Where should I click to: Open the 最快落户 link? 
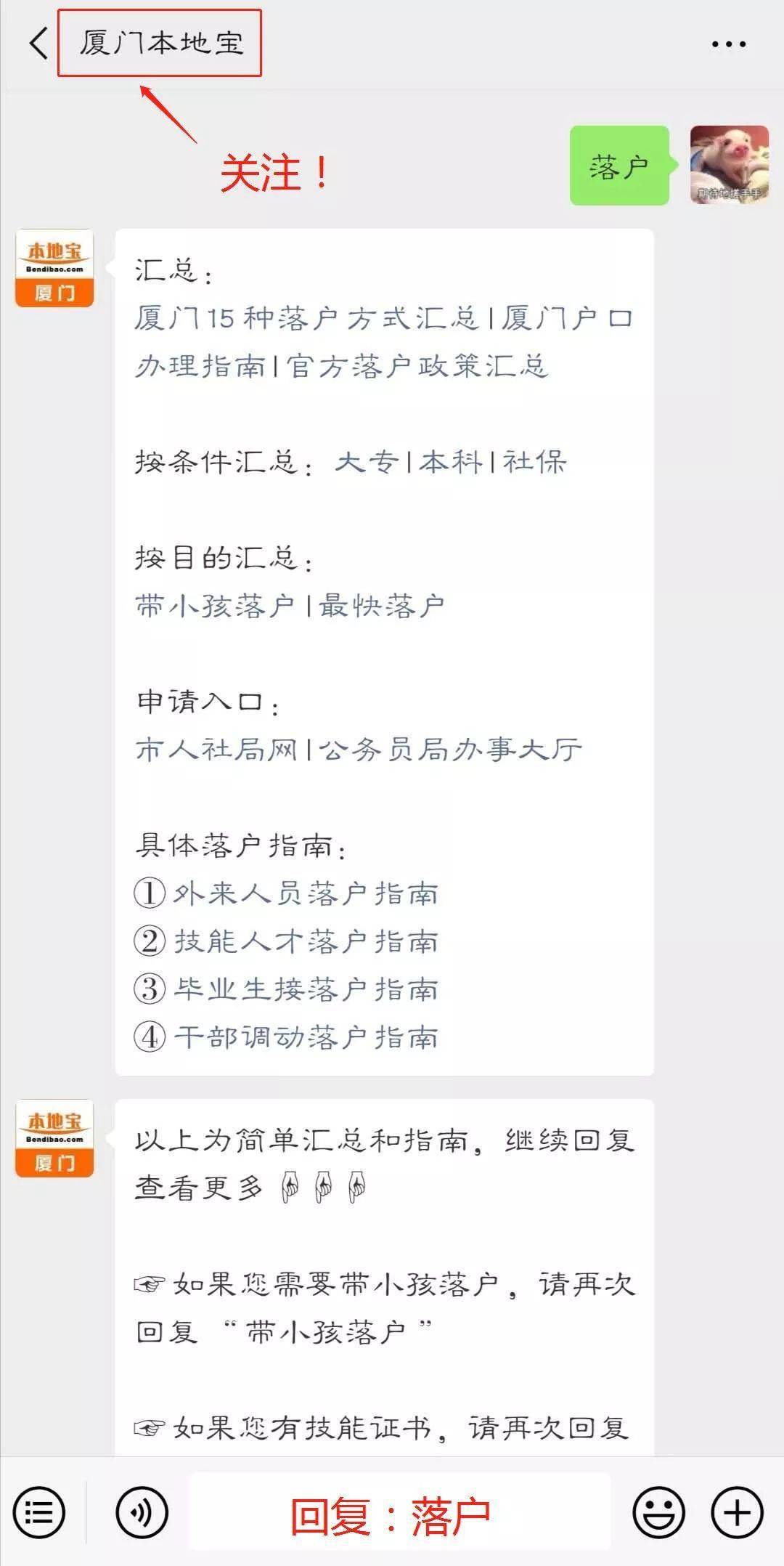click(382, 606)
